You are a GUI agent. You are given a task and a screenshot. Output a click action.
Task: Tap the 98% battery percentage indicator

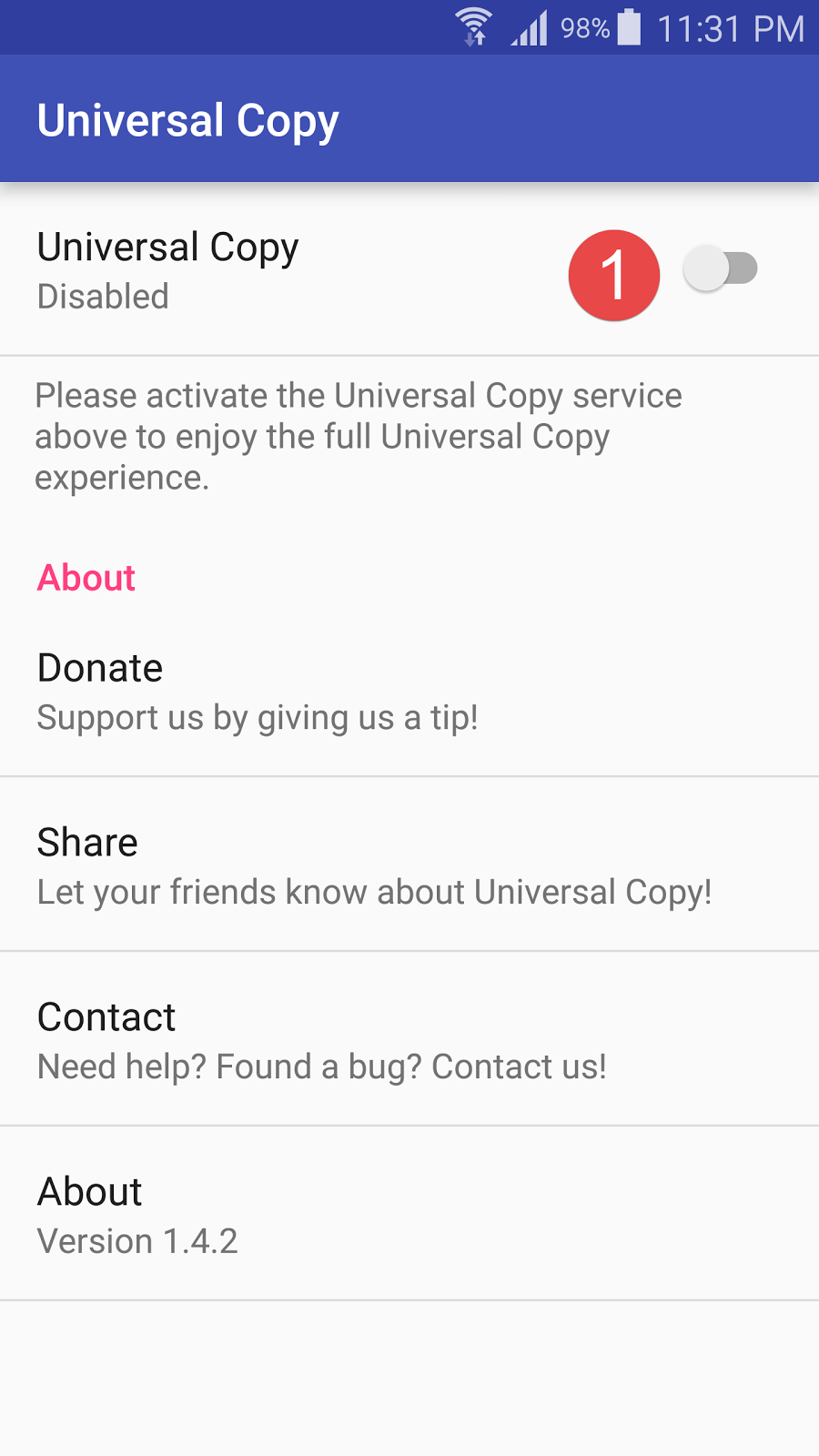(x=583, y=29)
